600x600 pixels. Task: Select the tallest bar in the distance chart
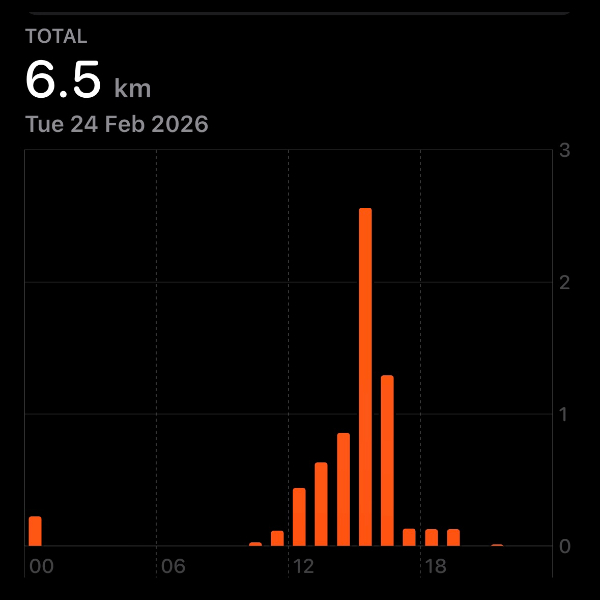[365, 377]
